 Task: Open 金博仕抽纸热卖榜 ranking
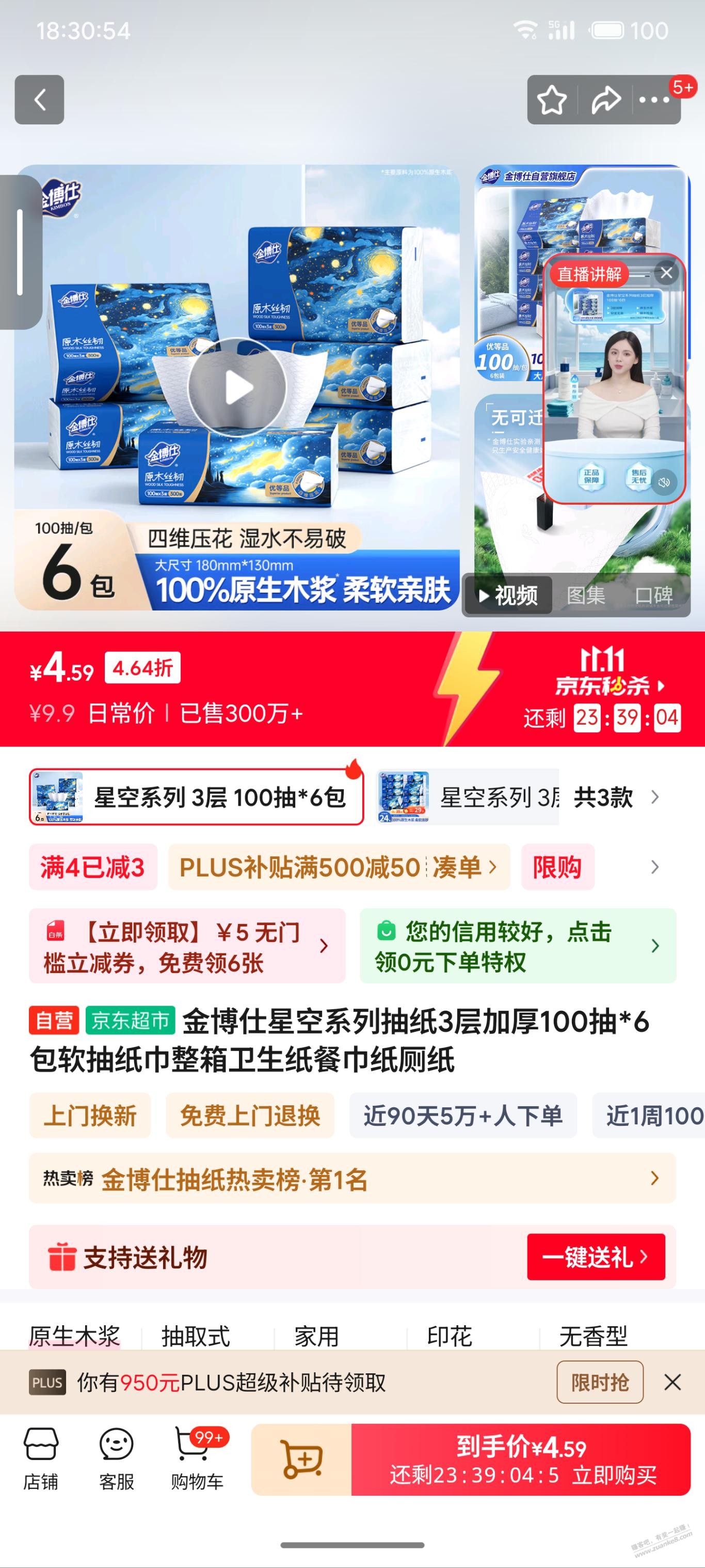point(352,1179)
